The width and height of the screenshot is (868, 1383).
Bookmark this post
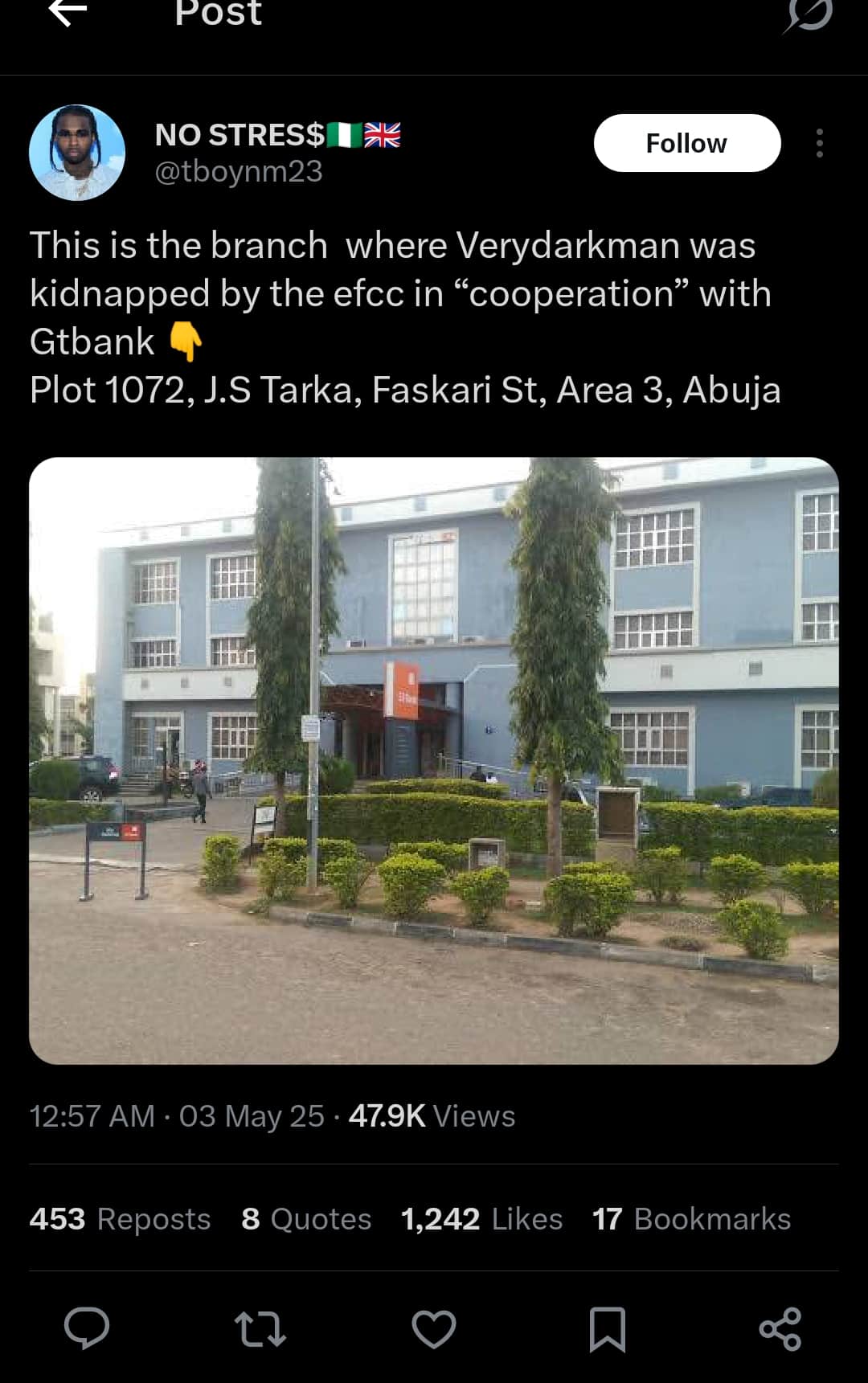(608, 1328)
